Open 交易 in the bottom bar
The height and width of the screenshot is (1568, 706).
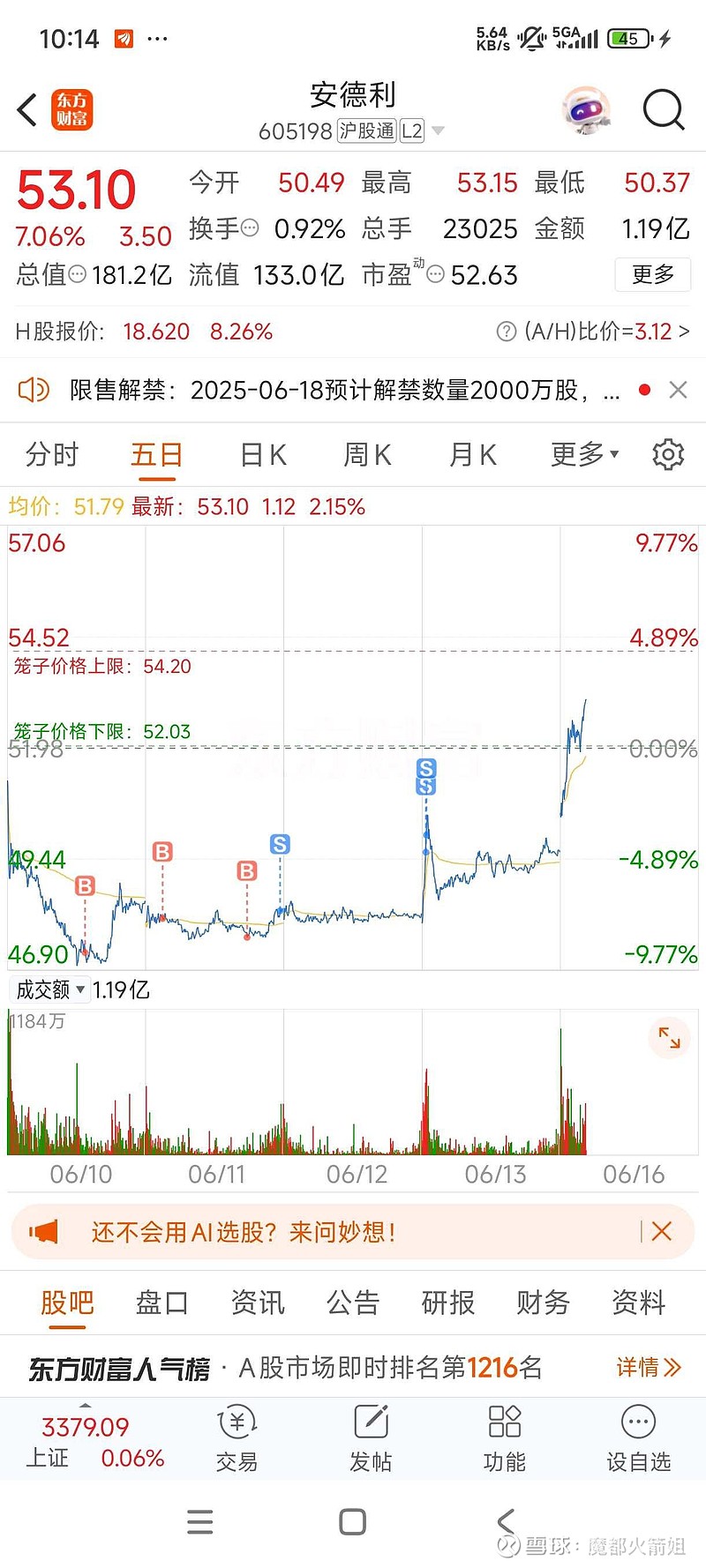[x=237, y=1438]
